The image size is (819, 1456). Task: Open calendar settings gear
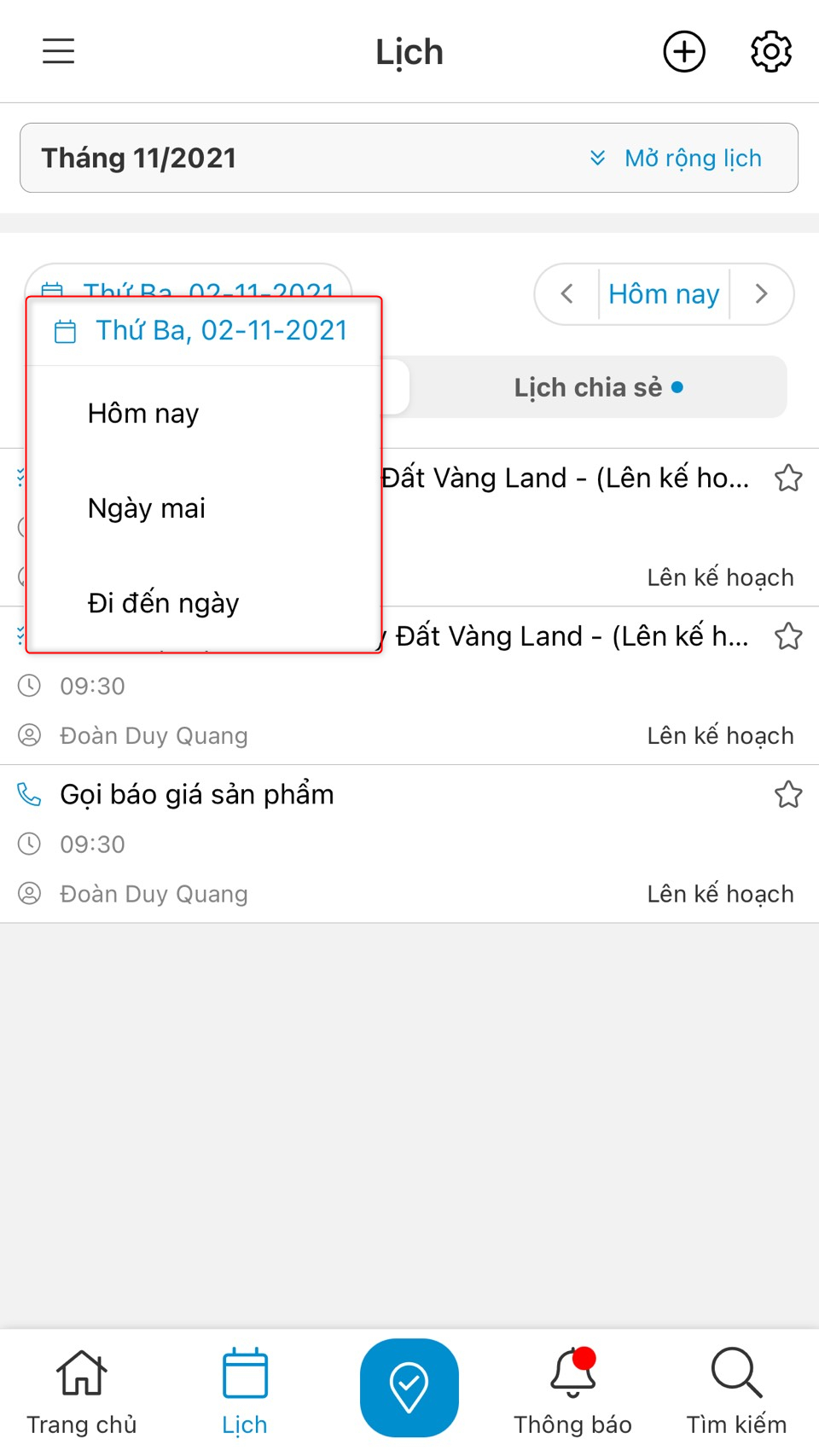771,52
